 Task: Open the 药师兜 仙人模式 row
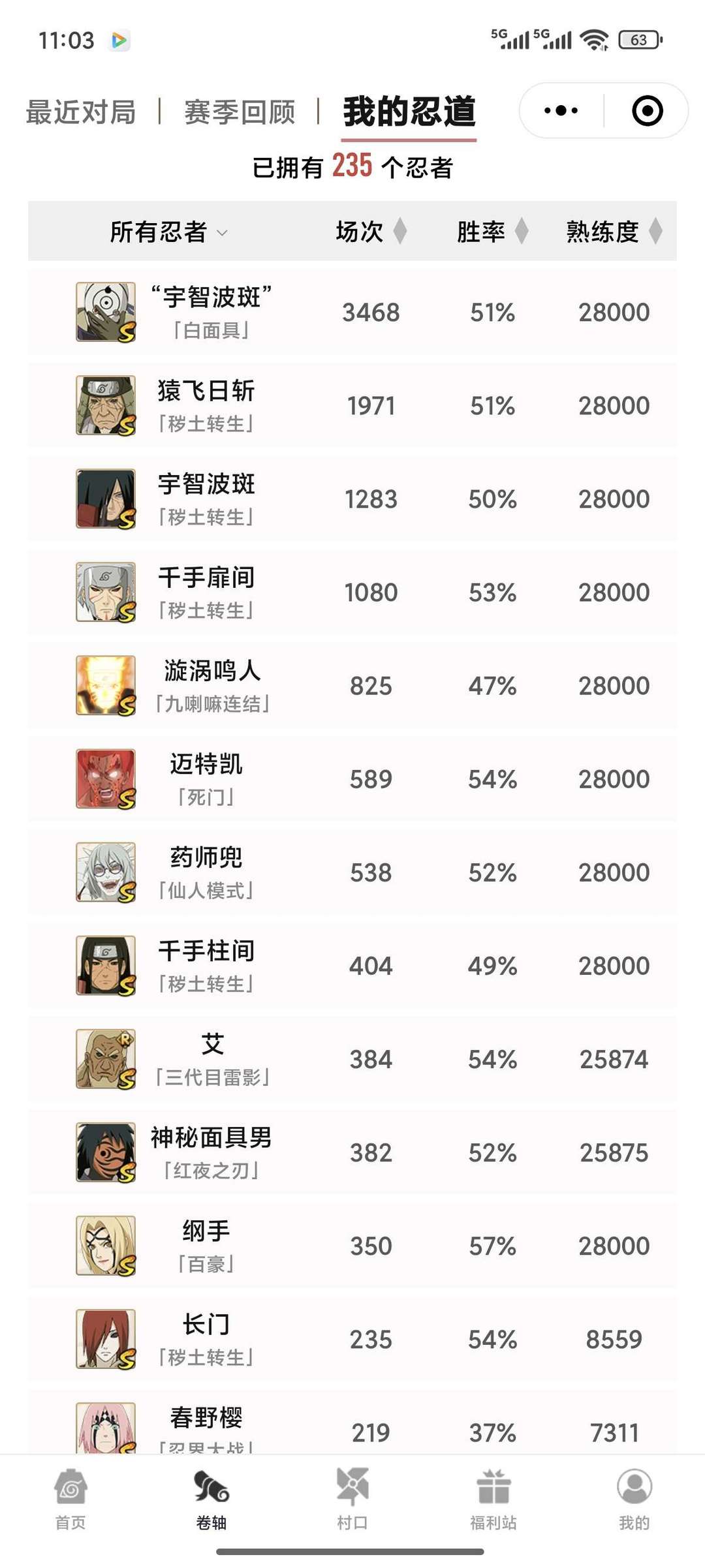[352, 872]
